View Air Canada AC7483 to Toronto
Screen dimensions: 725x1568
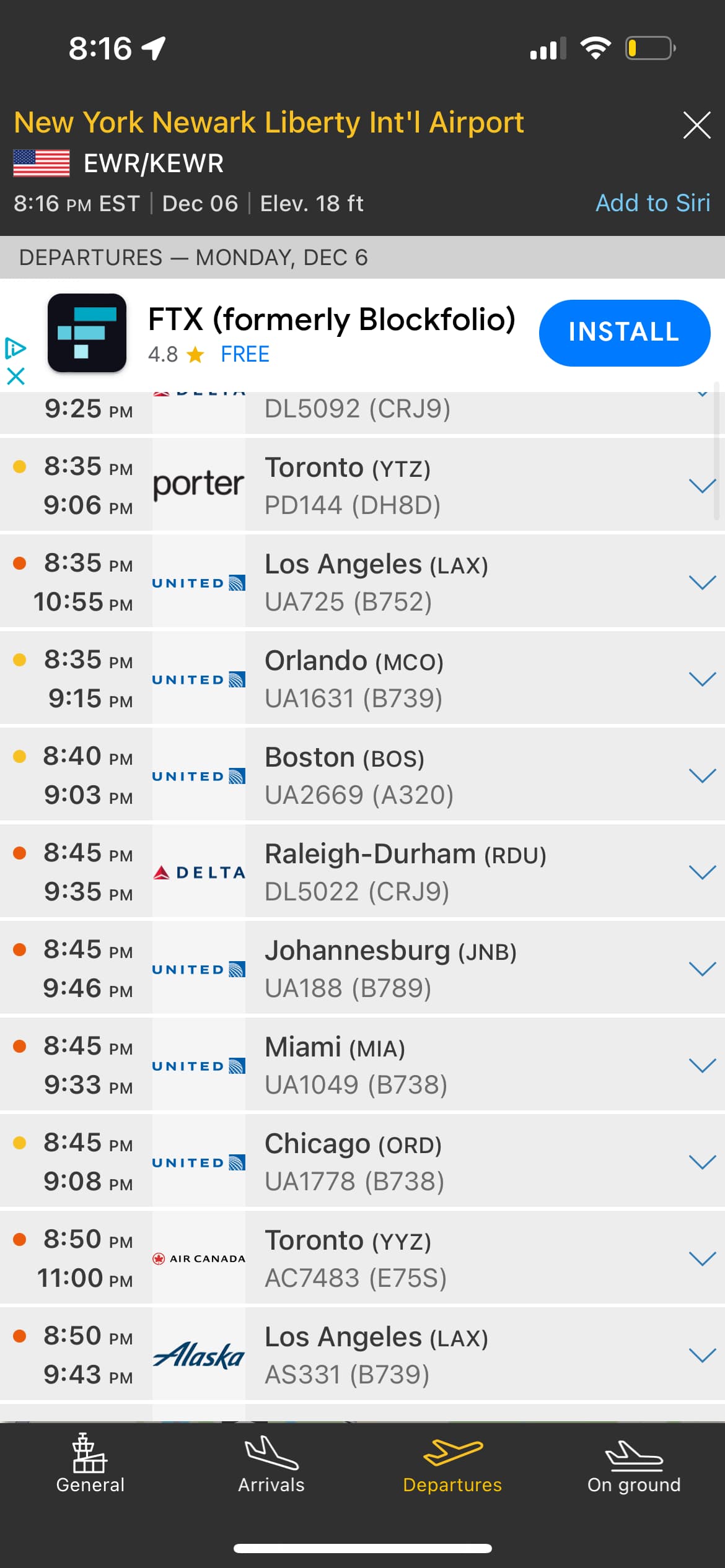[x=702, y=1258]
